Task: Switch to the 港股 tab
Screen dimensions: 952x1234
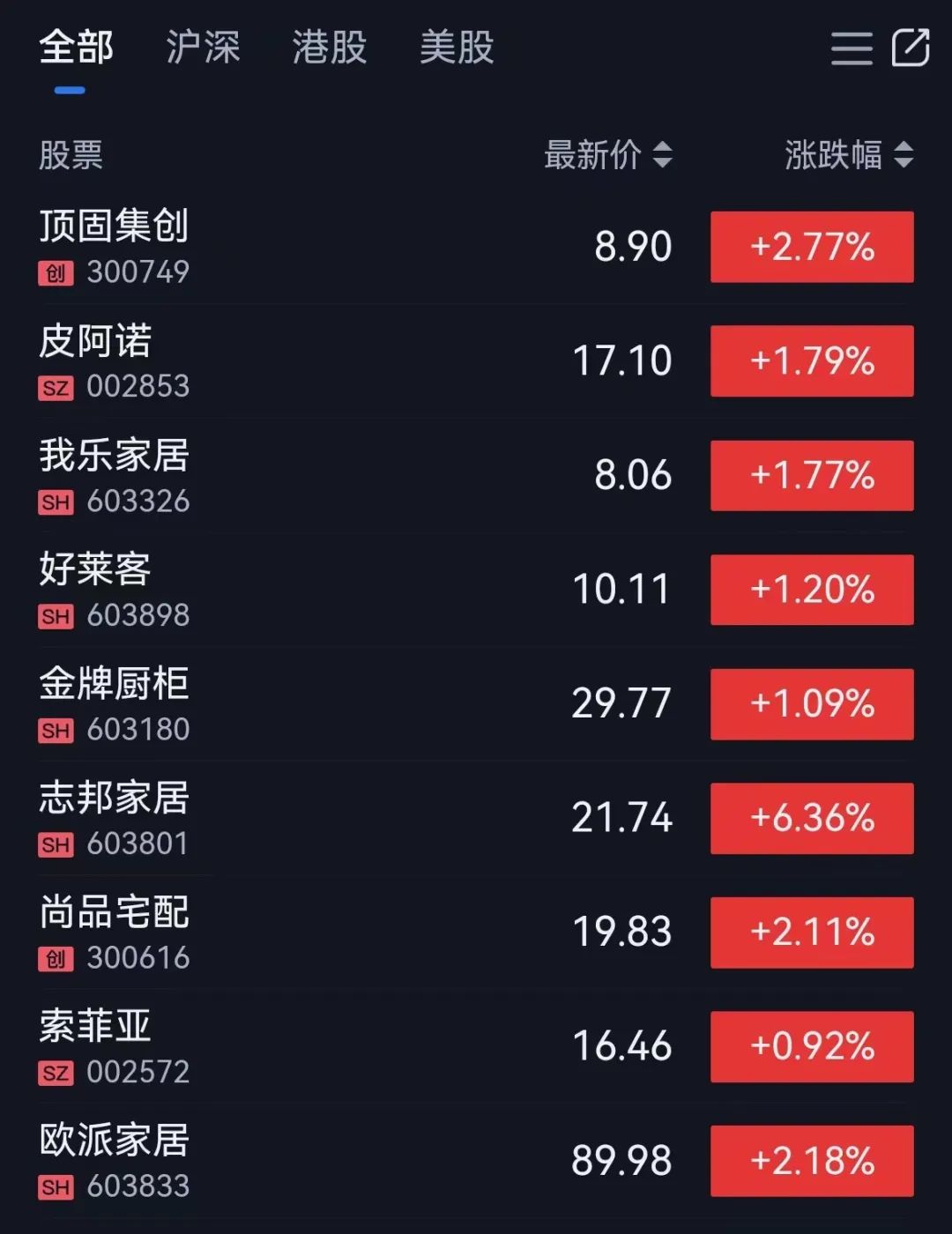Action: [x=329, y=48]
